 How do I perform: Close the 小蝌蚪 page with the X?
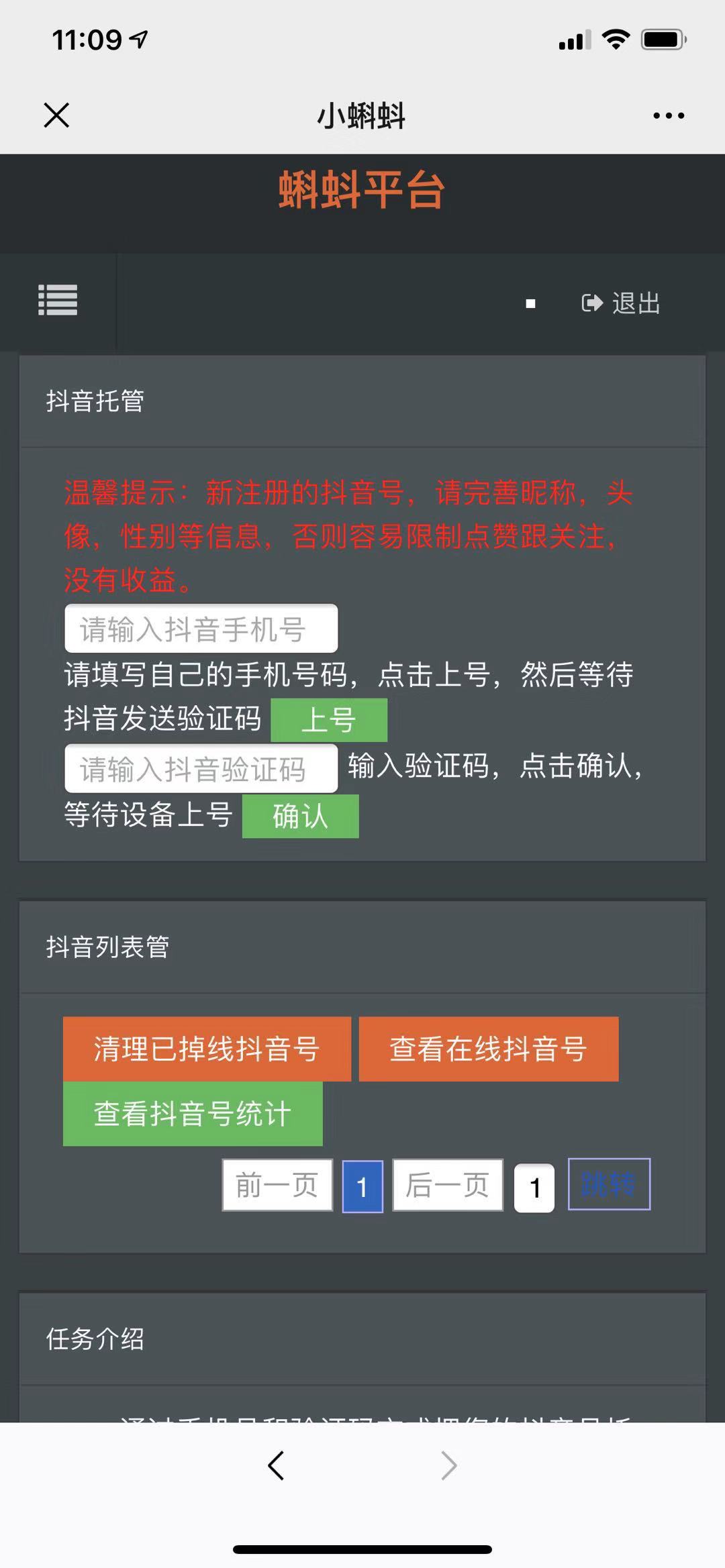pyautogui.click(x=56, y=115)
